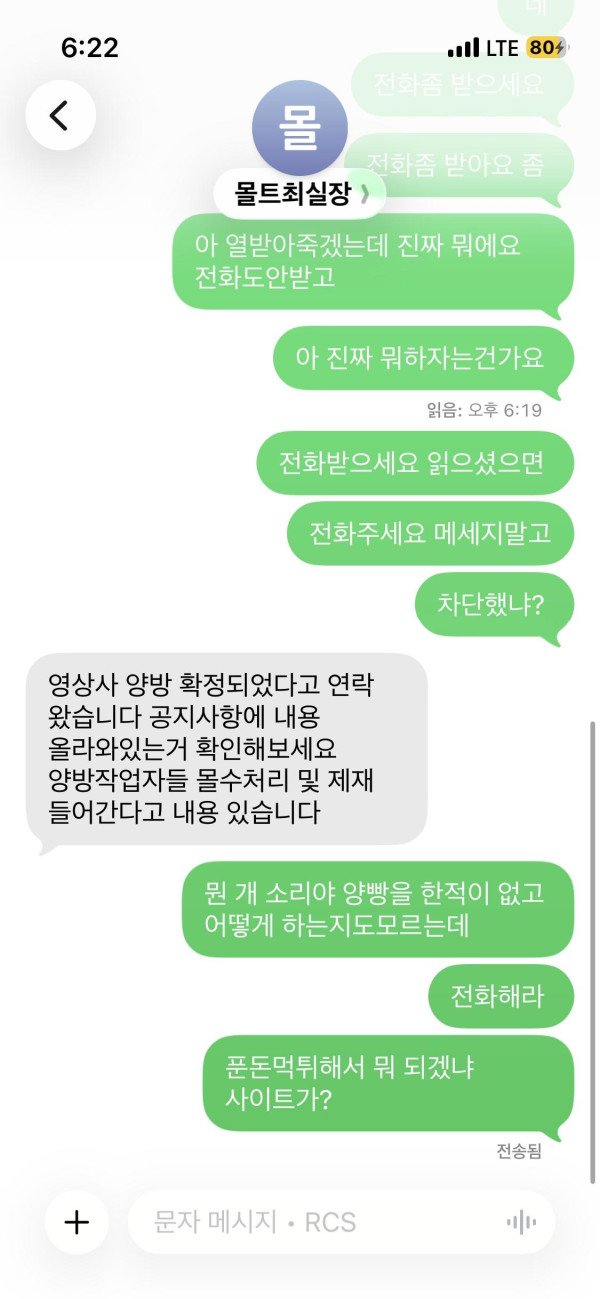The width and height of the screenshot is (600, 1299).
Task: Open contact details for 몰트최실장
Action: tap(301, 193)
